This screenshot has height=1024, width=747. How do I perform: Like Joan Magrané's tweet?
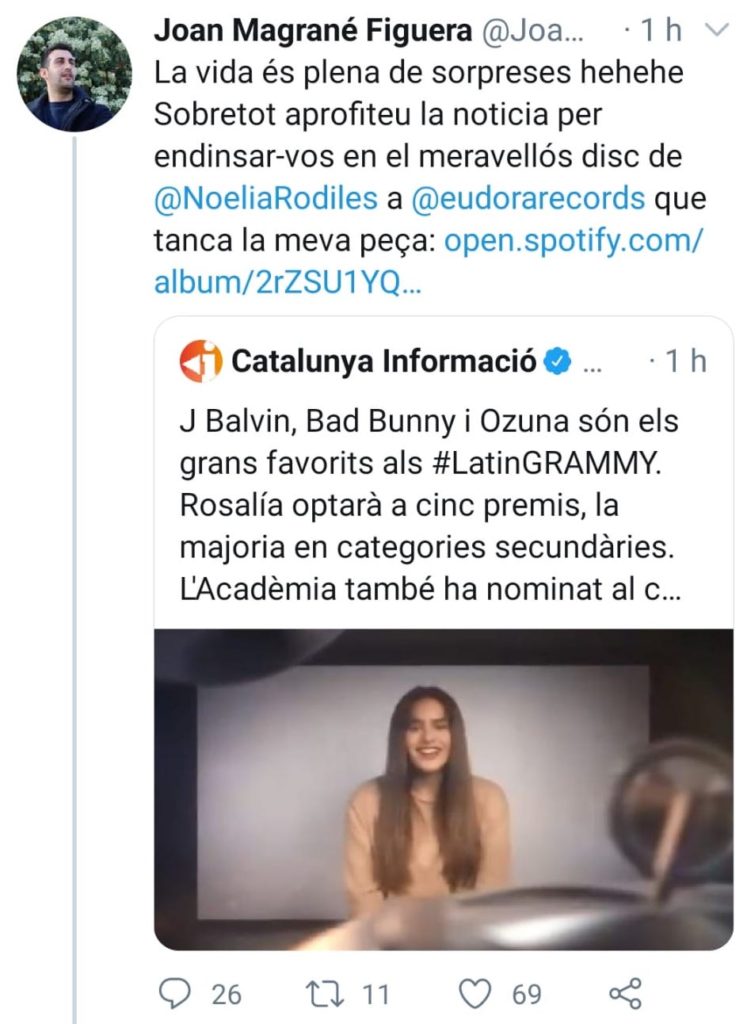(476, 993)
